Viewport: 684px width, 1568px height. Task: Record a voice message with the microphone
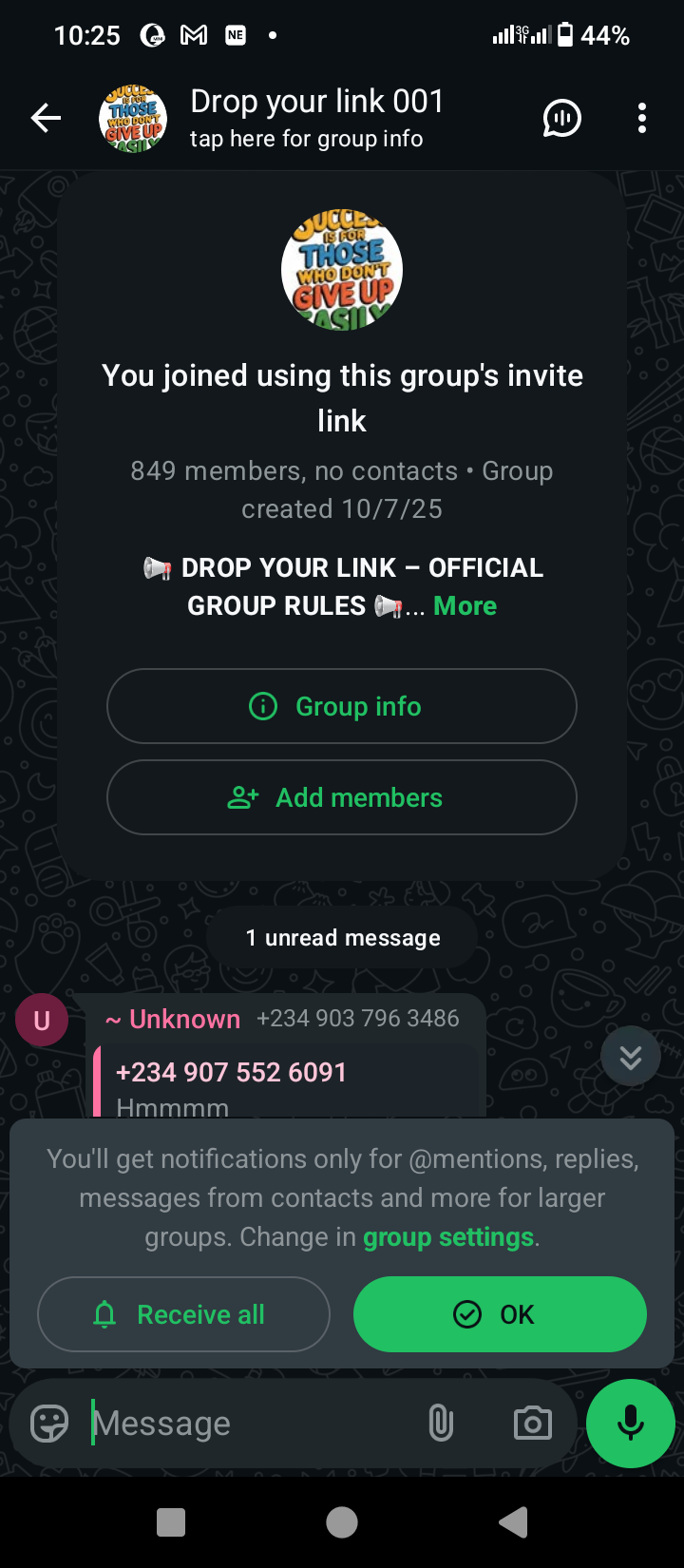coord(631,1424)
